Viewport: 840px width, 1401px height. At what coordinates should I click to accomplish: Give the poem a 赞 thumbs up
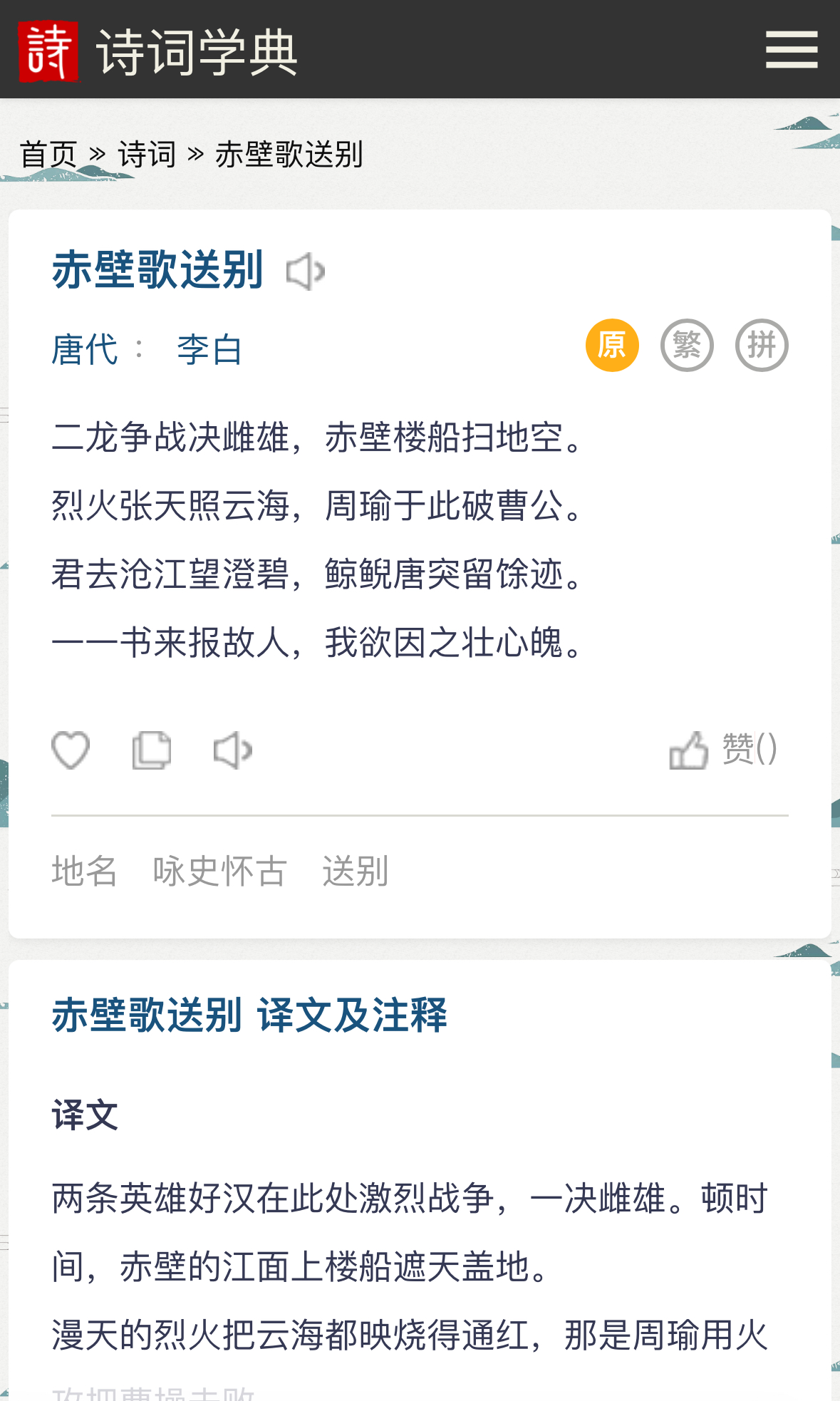pyautogui.click(x=723, y=750)
